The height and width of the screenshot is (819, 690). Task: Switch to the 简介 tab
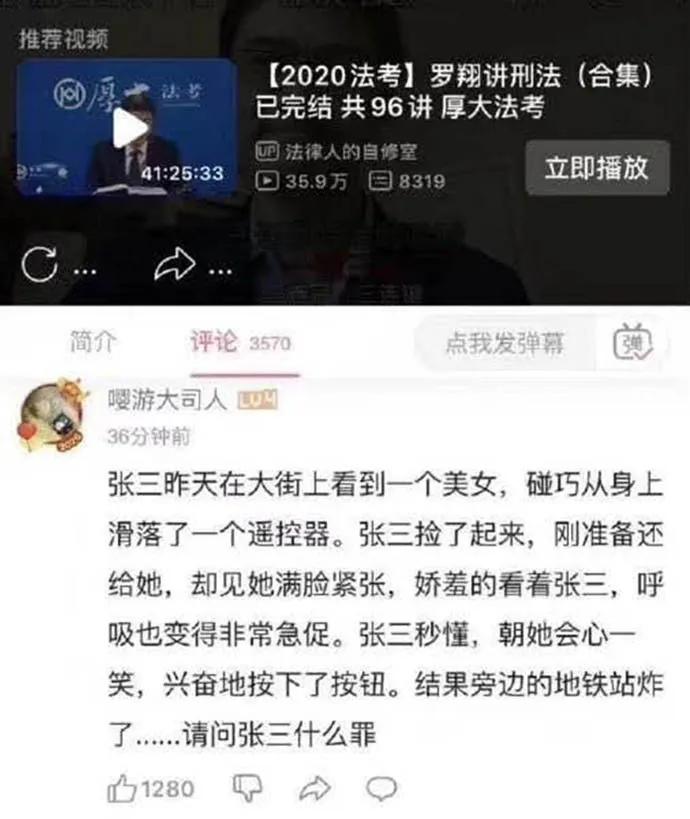93,342
